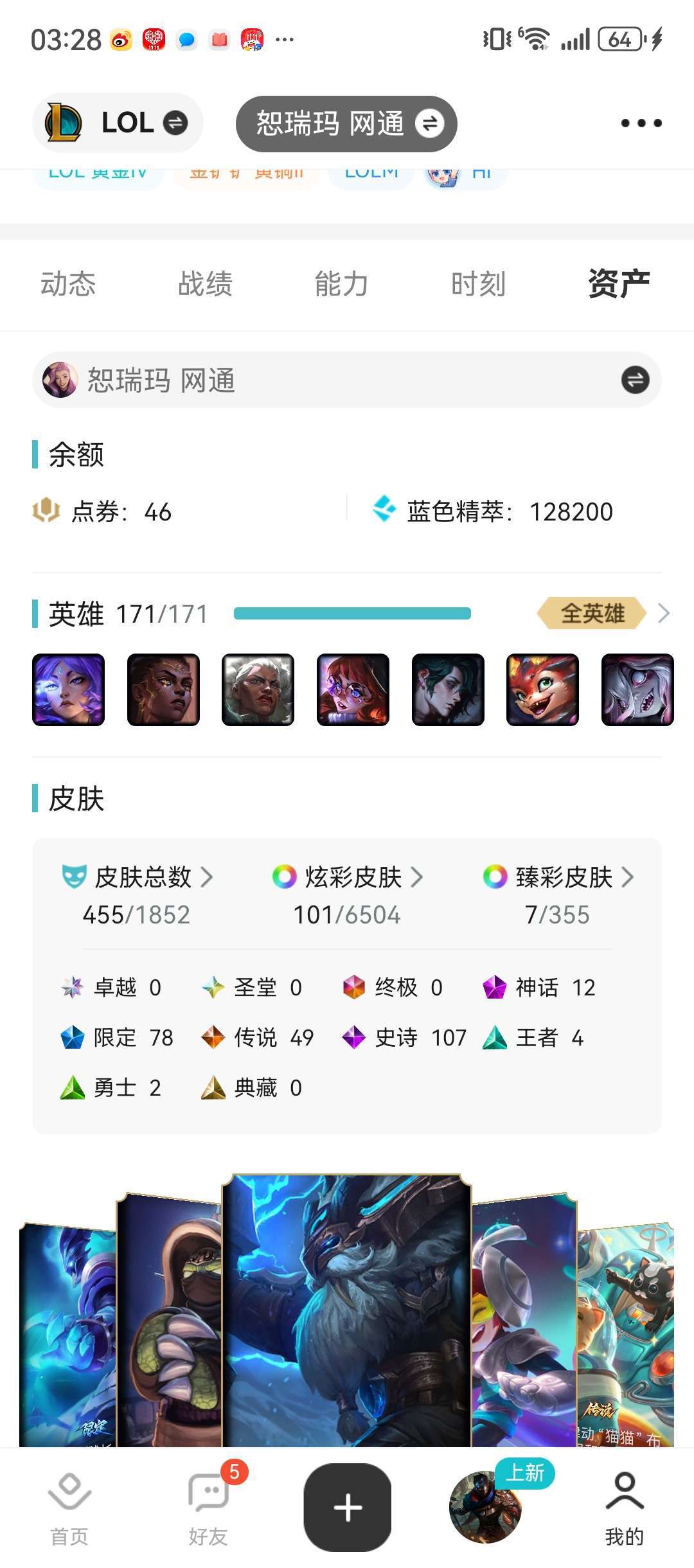Expand the 皮肤总数 details arrow
This screenshot has height=1568, width=694.
[x=209, y=876]
